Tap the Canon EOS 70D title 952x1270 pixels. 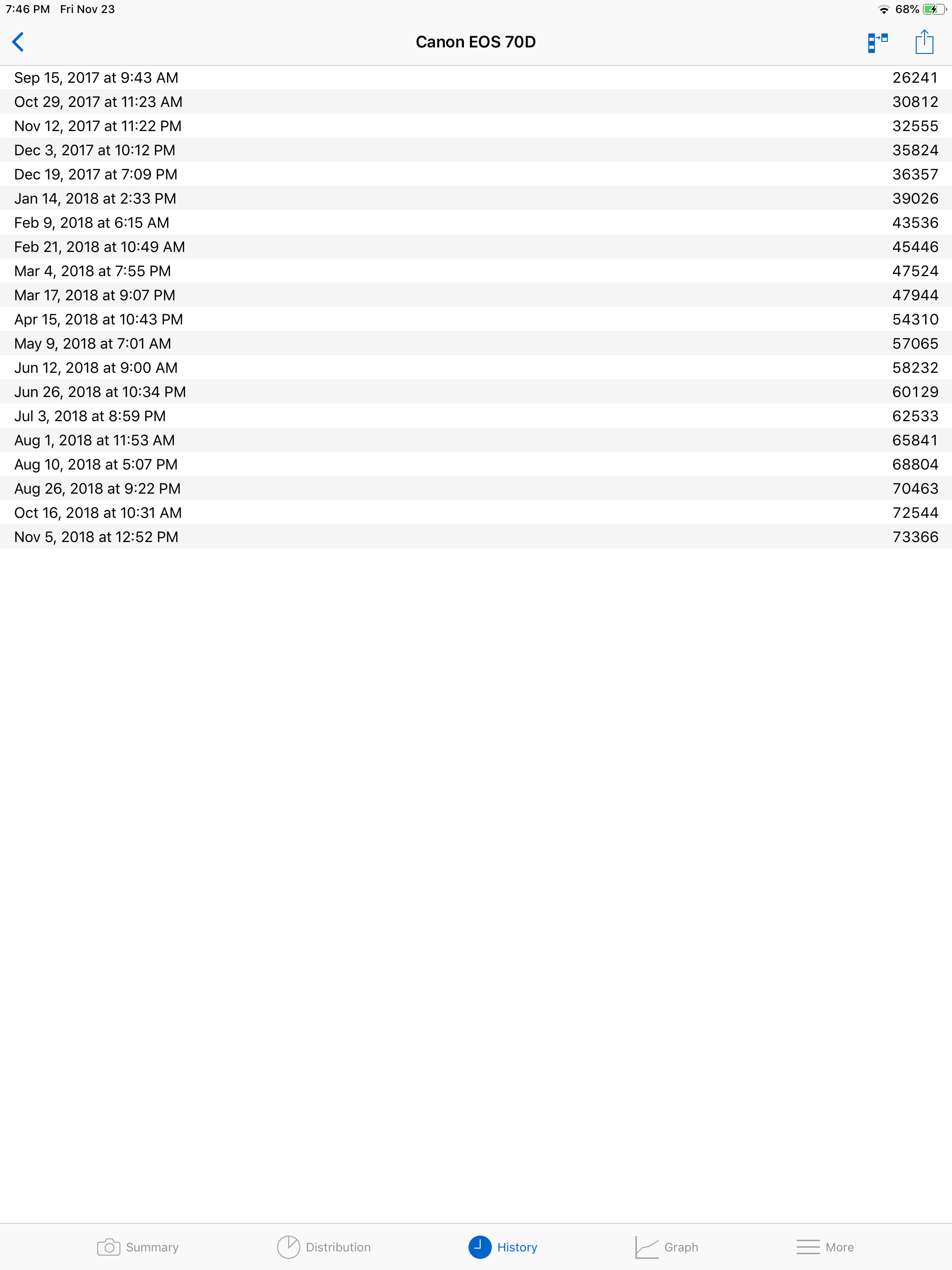[x=476, y=42]
